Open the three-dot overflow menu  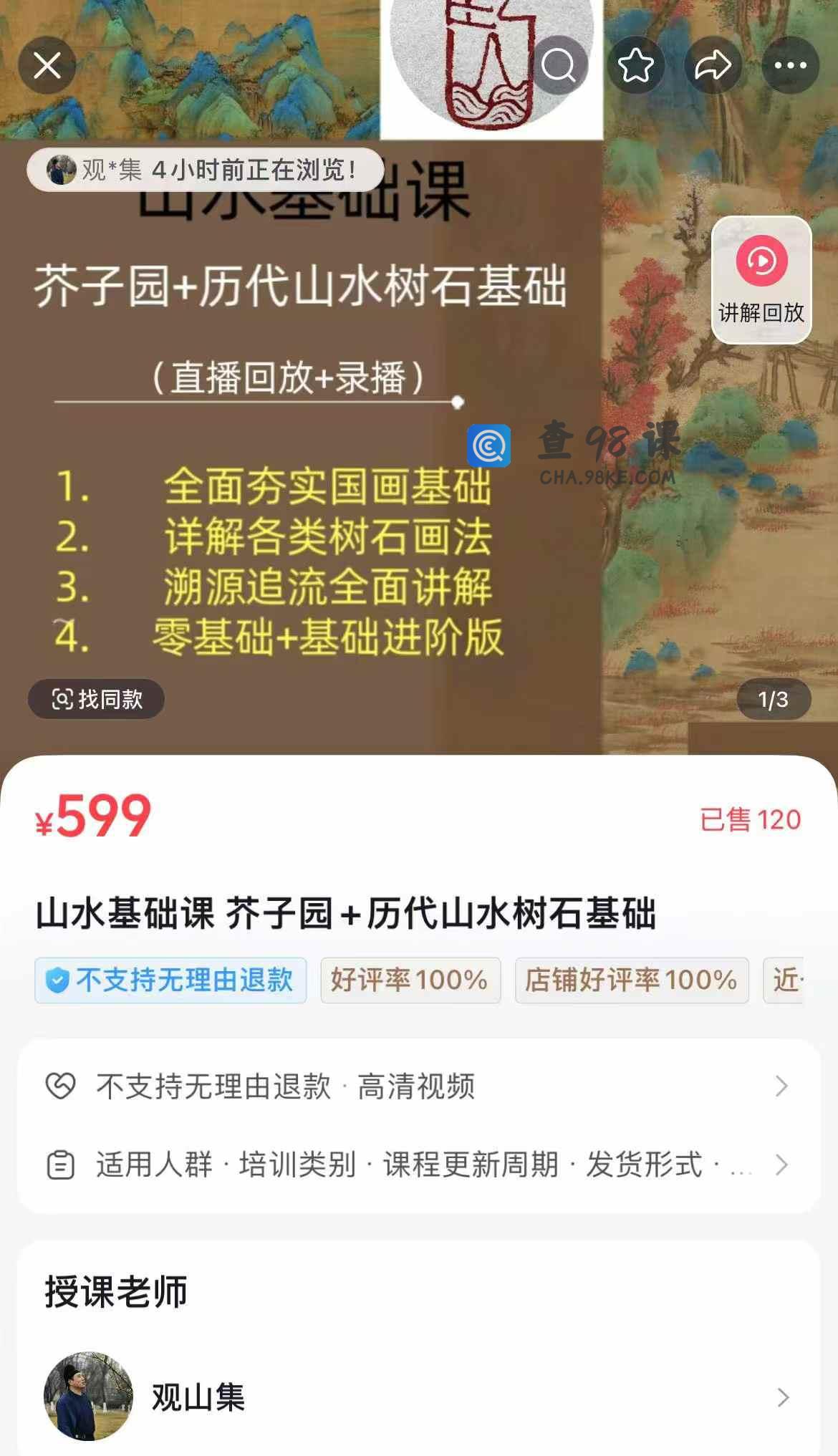[x=790, y=66]
